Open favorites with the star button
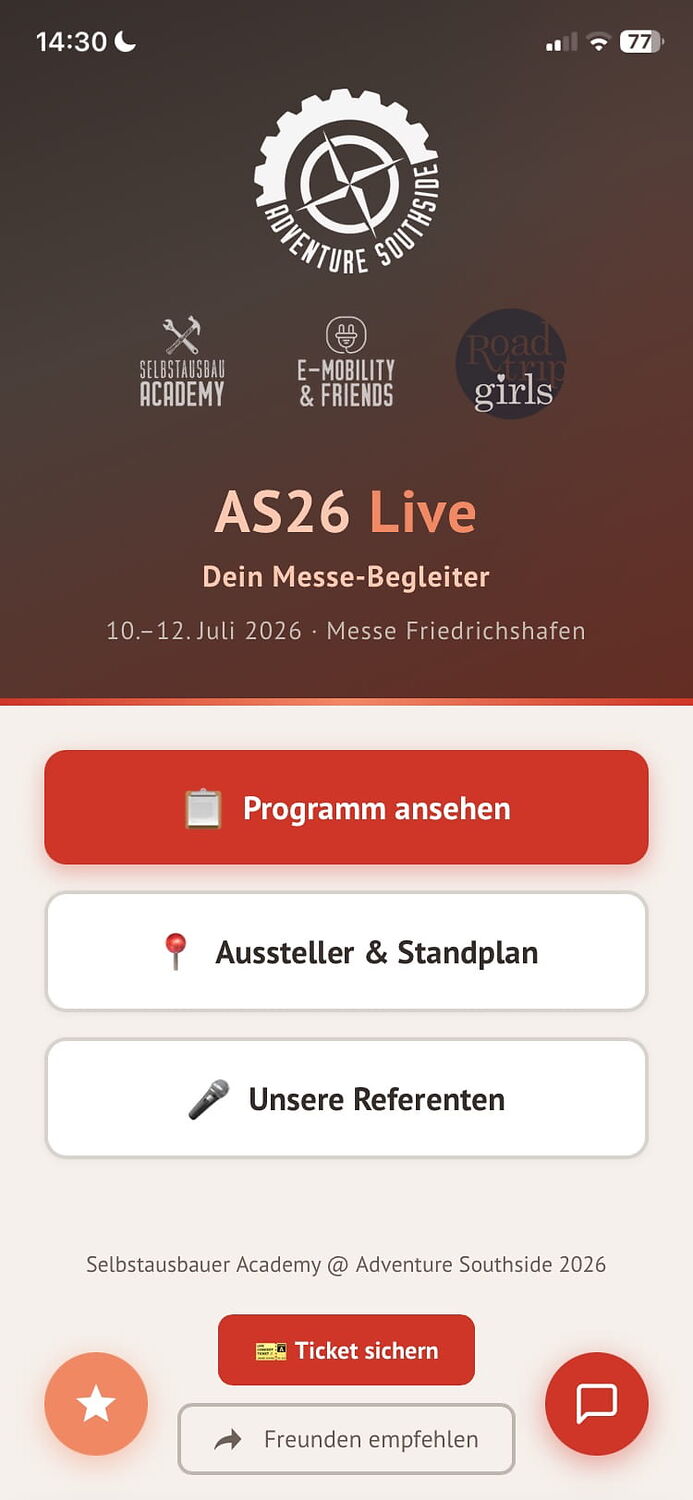 (96, 1404)
